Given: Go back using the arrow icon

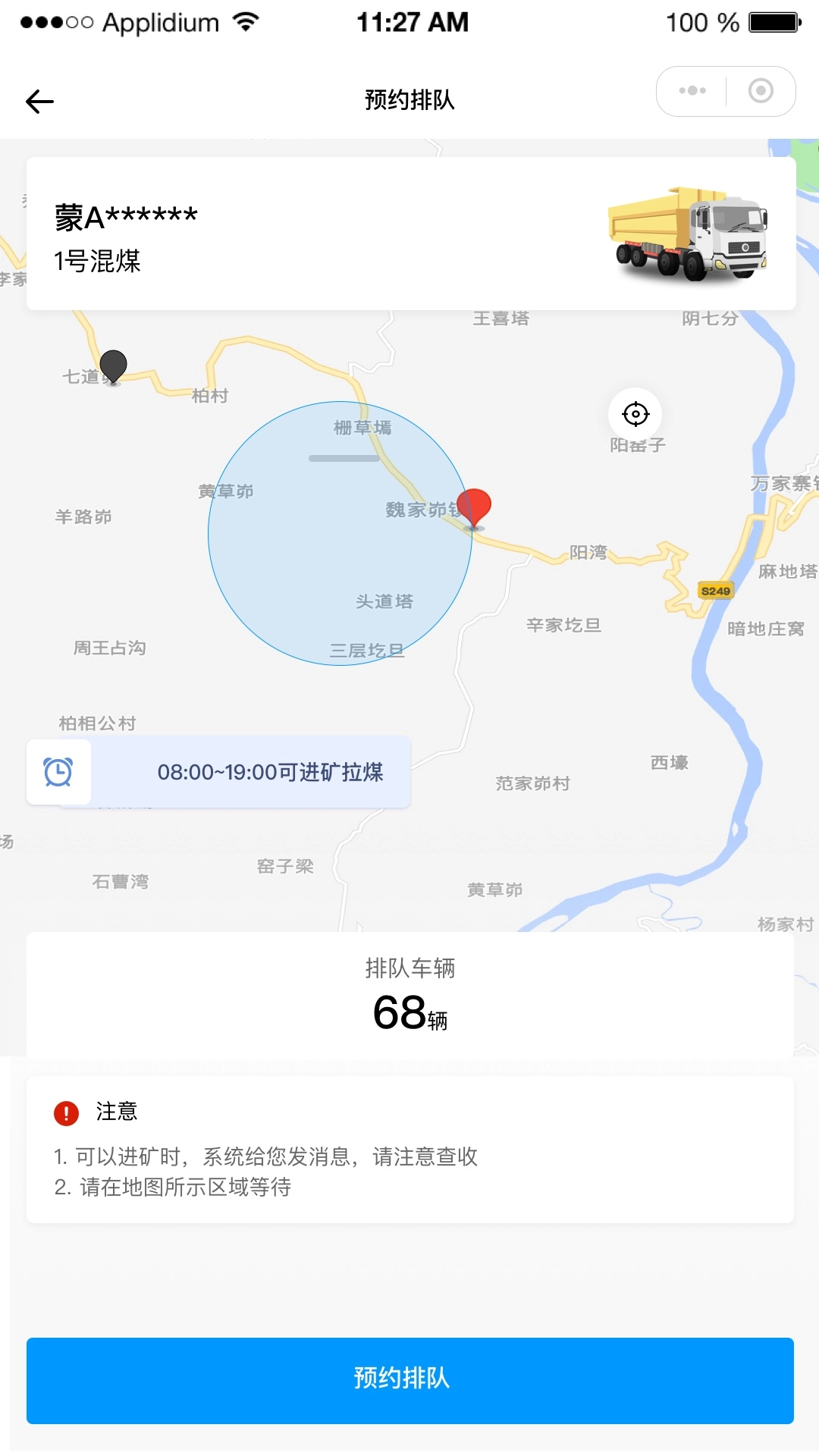Looking at the screenshot, I should pos(39,101).
